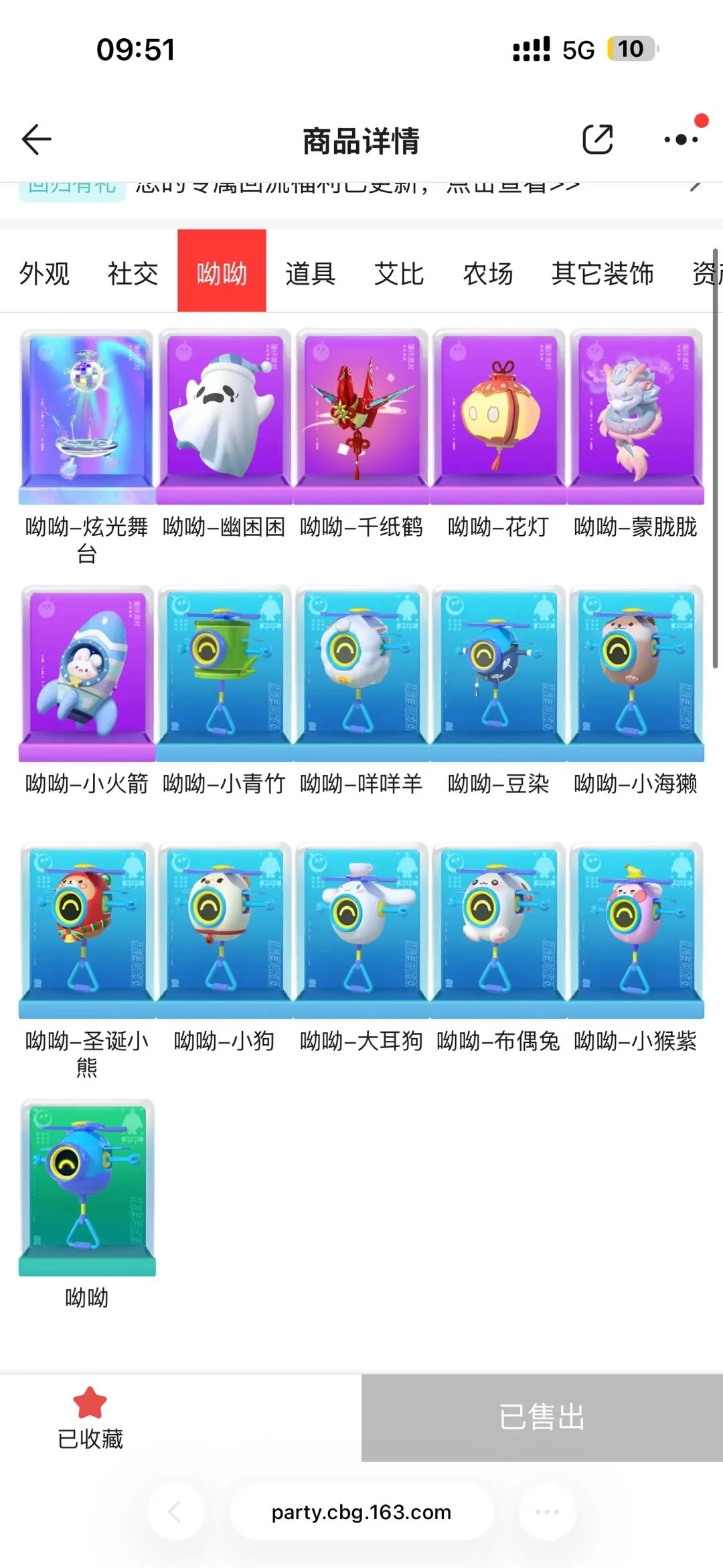View the 呦呦-花灯 lantern item

click(x=499, y=417)
